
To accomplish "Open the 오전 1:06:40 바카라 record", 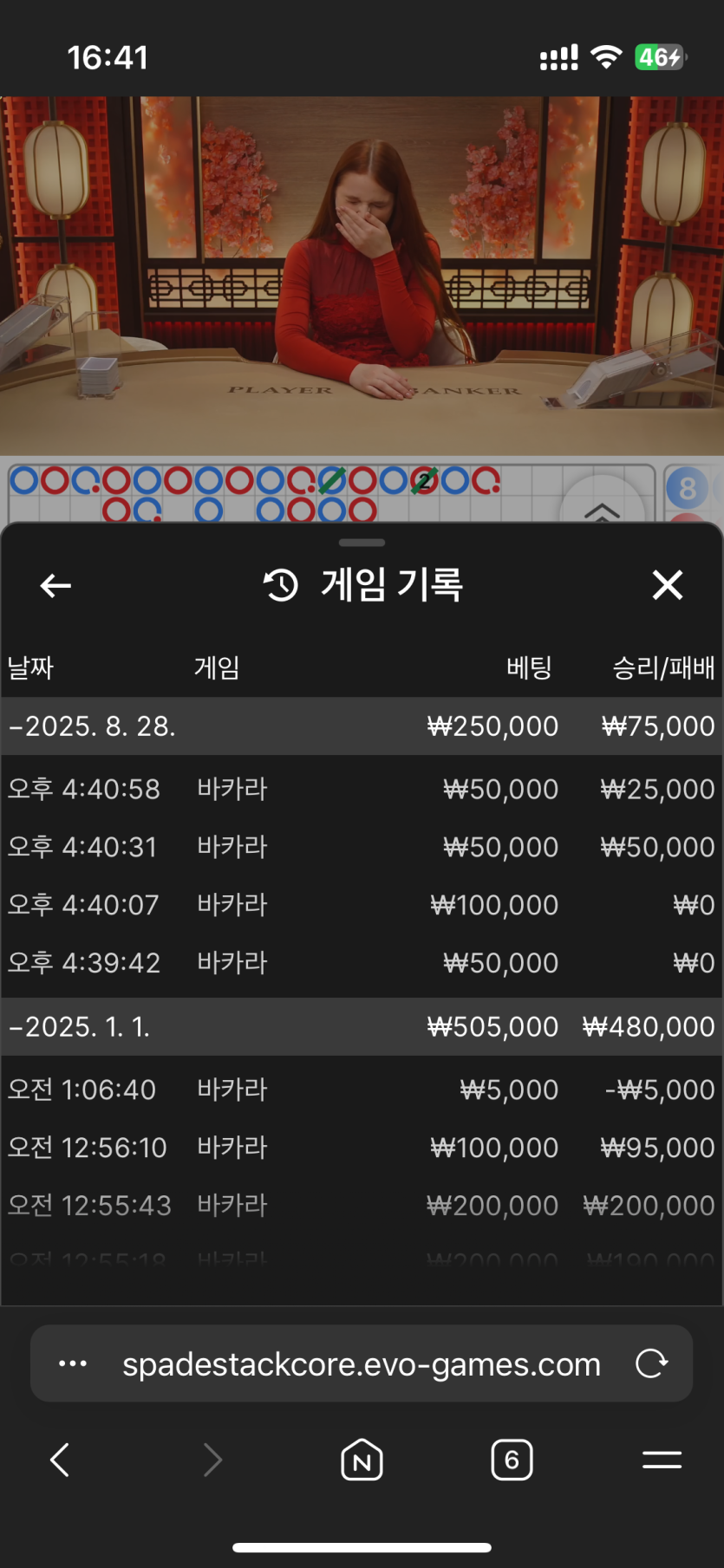I will click(x=362, y=1090).
